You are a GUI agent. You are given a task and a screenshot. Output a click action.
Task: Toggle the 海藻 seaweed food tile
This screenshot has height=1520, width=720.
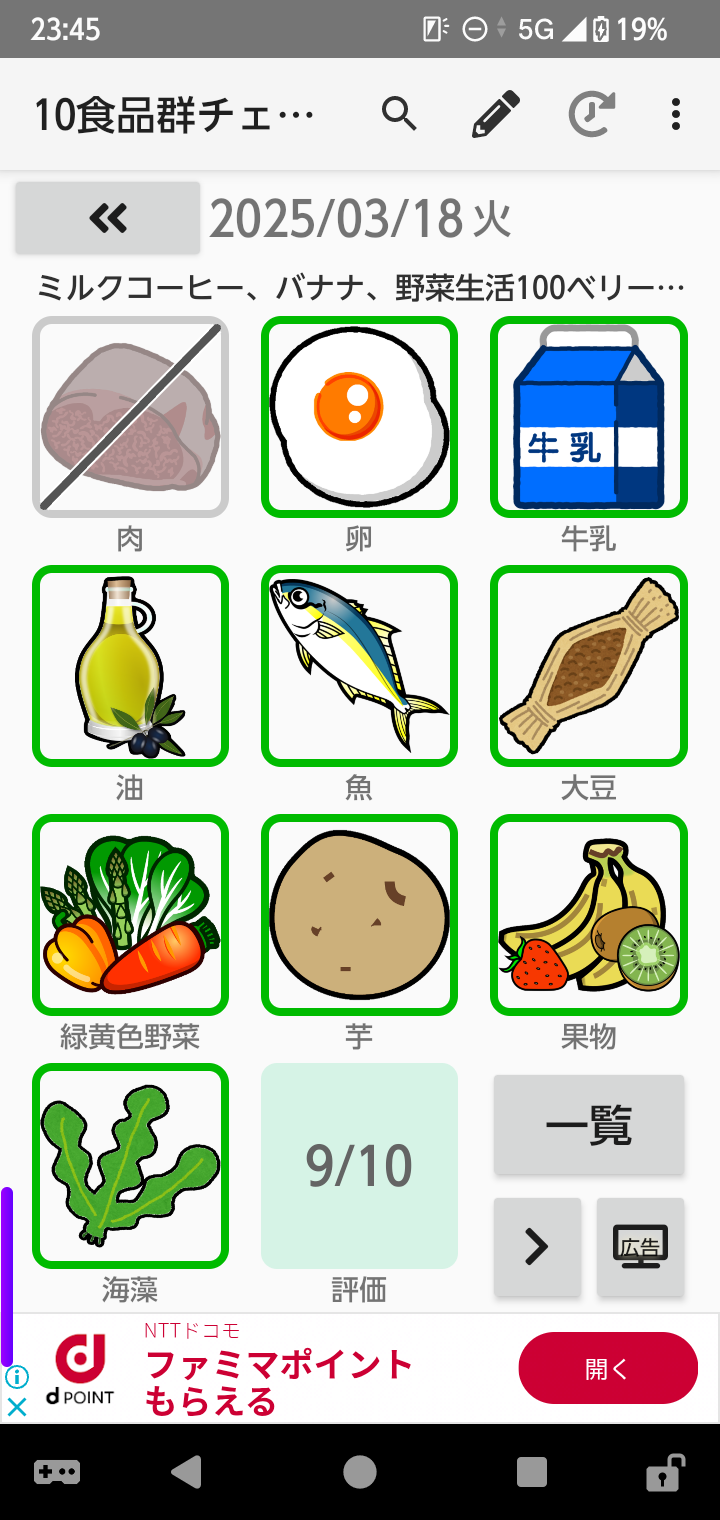(131, 1165)
